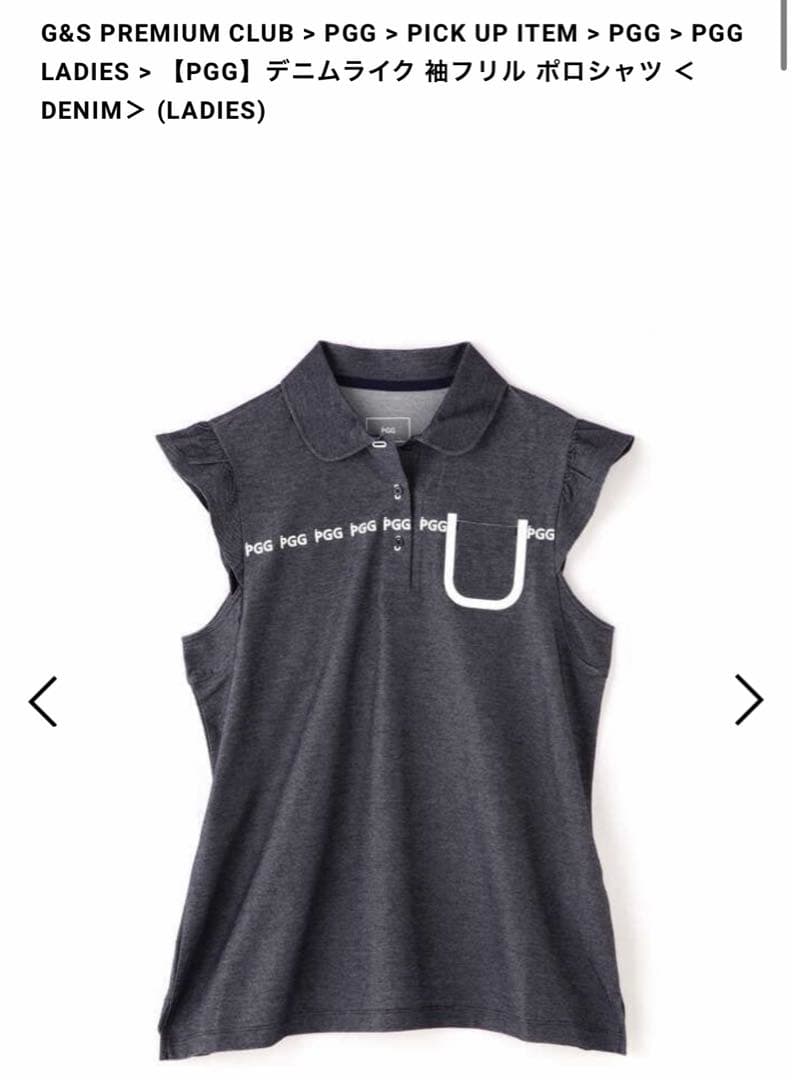Enlarge the denim polo shirt photo

coord(397,700)
